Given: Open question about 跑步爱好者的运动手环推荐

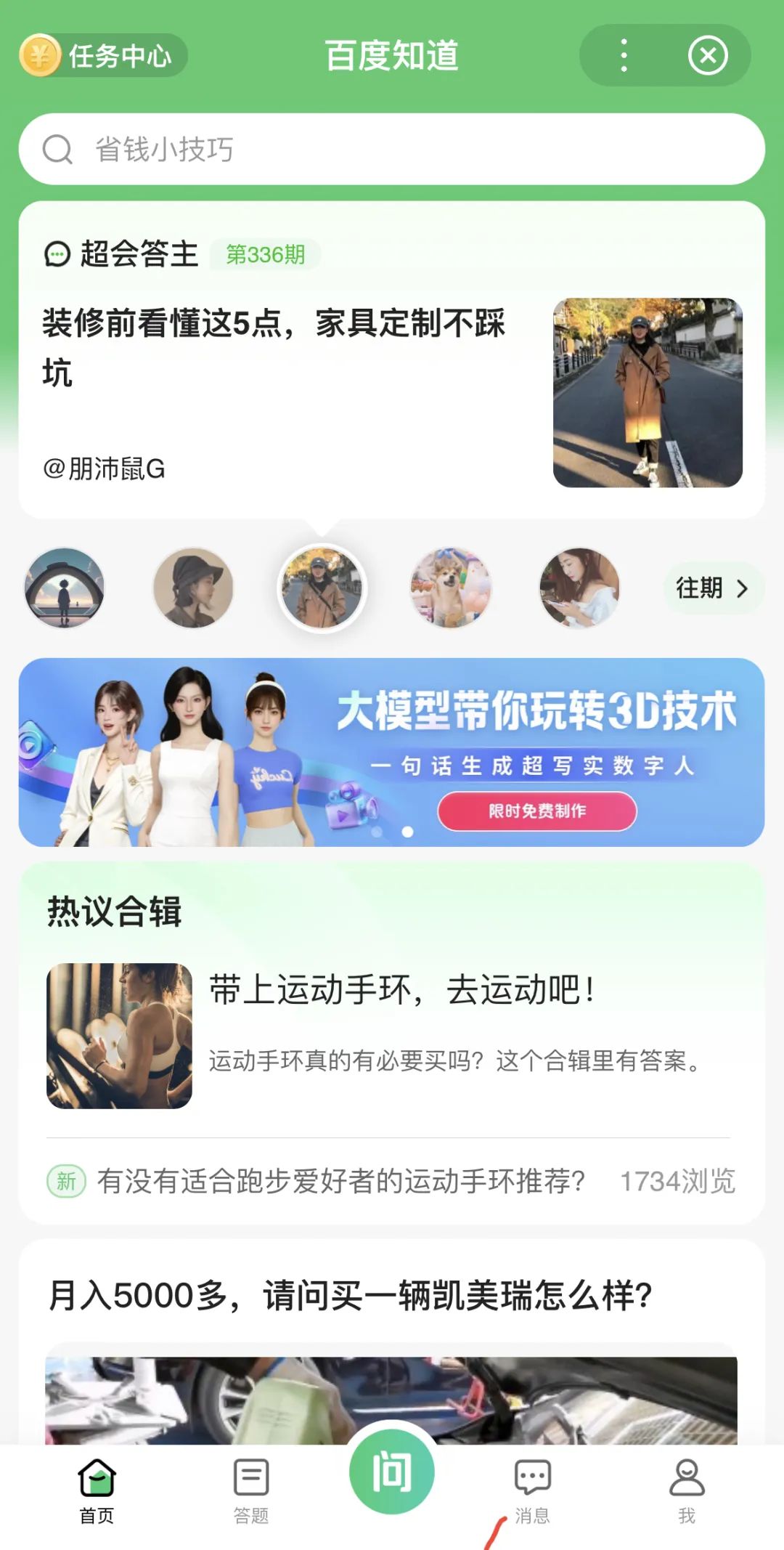Looking at the screenshot, I should tap(341, 1181).
